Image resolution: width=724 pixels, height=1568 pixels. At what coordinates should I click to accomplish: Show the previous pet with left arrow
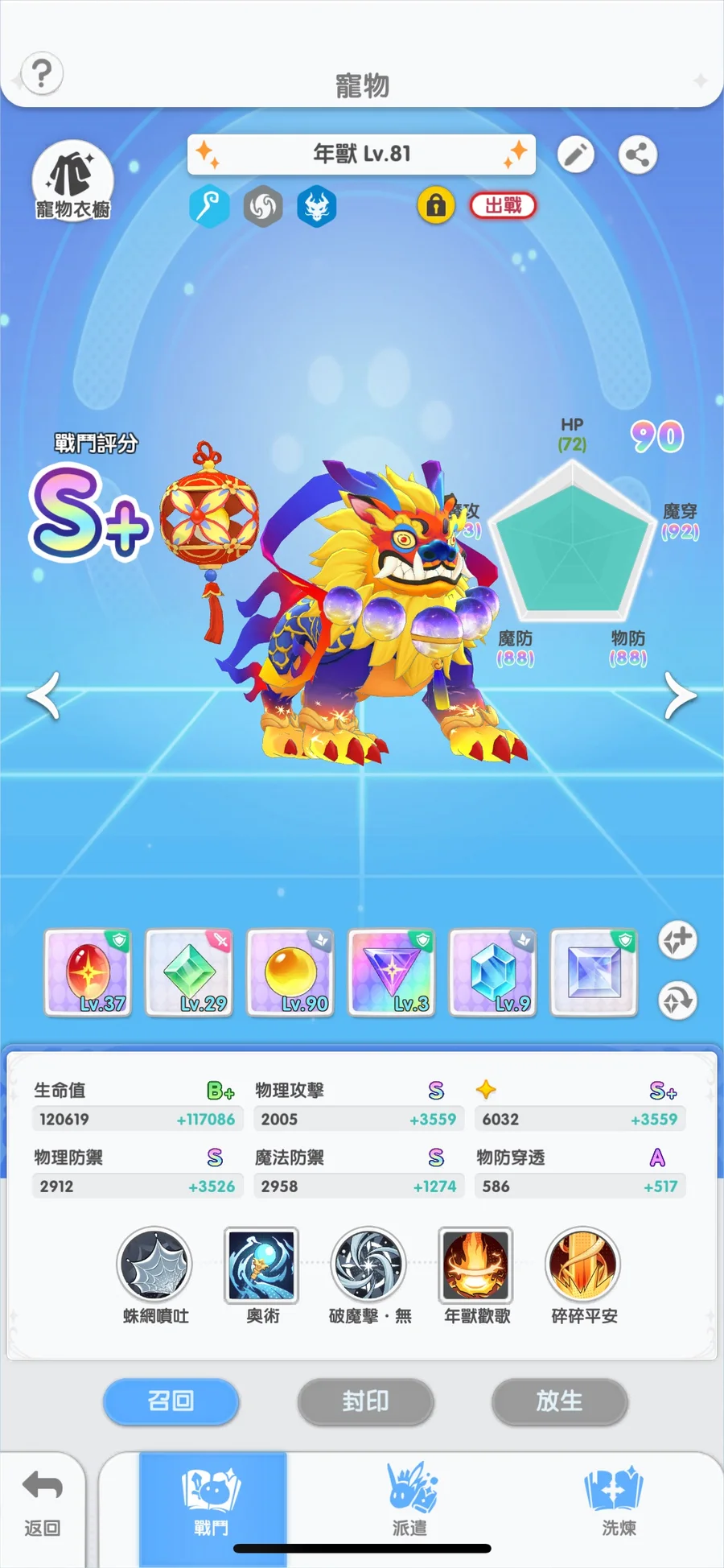pyautogui.click(x=43, y=695)
